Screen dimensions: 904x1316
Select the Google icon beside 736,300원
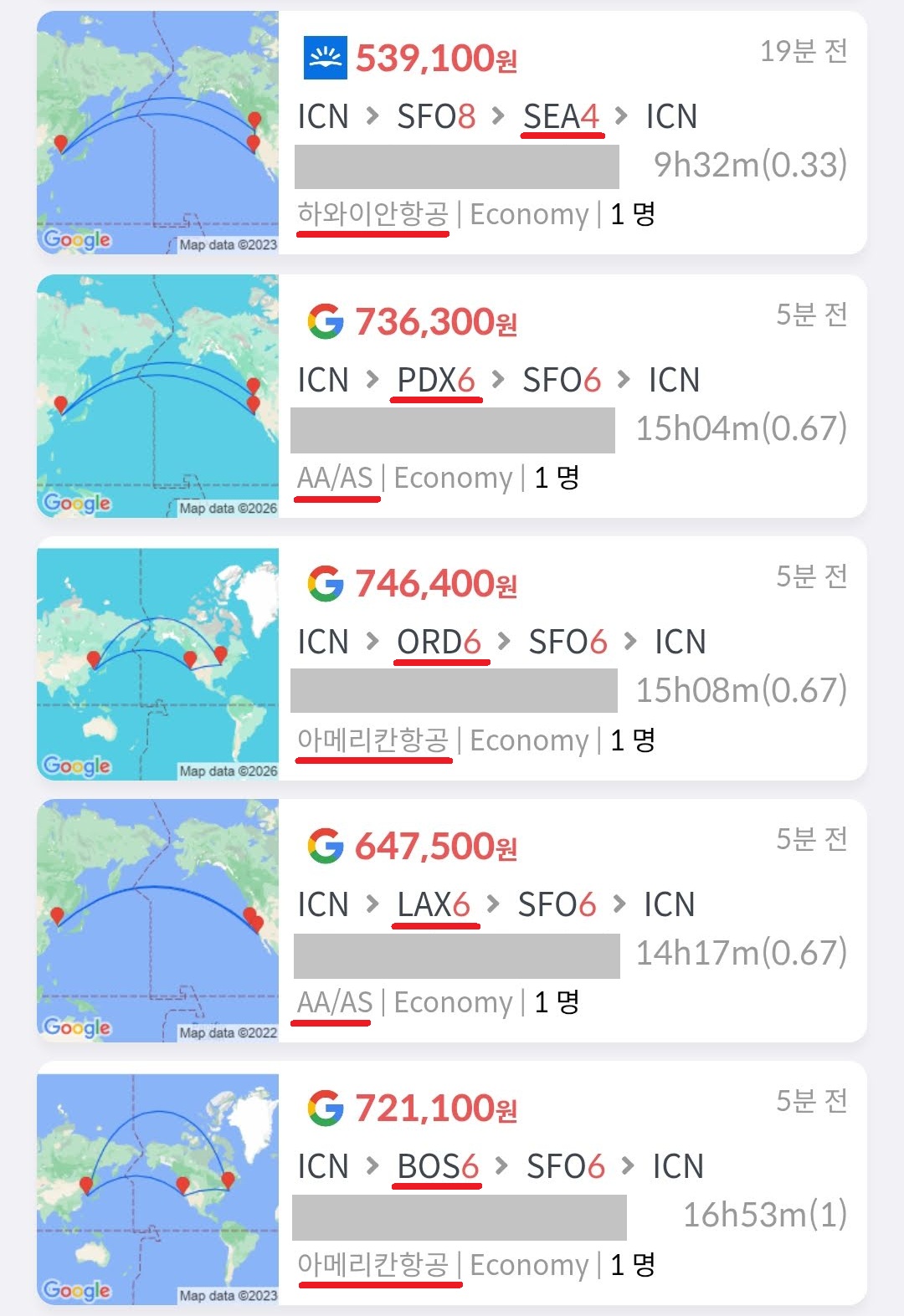pos(326,322)
